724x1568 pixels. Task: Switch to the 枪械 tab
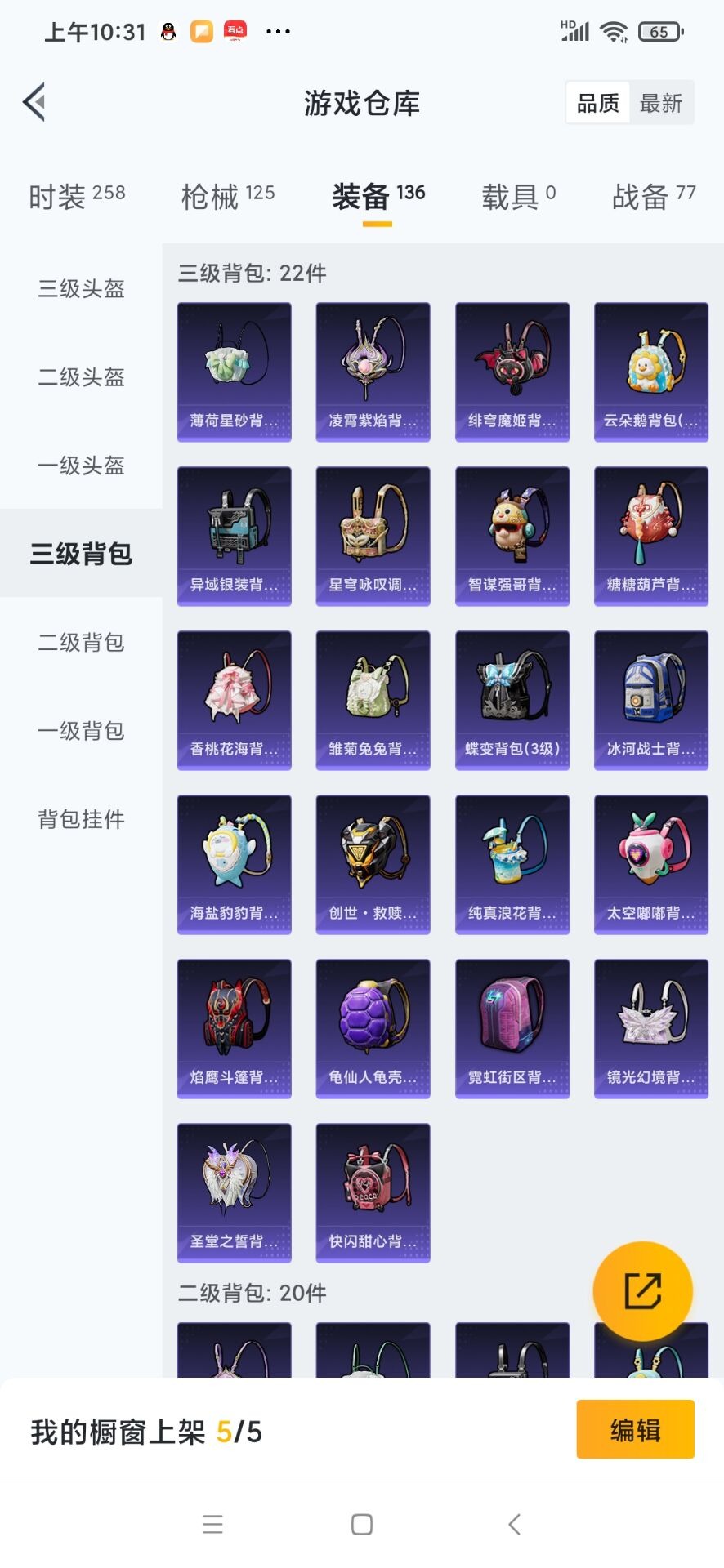pos(227,196)
